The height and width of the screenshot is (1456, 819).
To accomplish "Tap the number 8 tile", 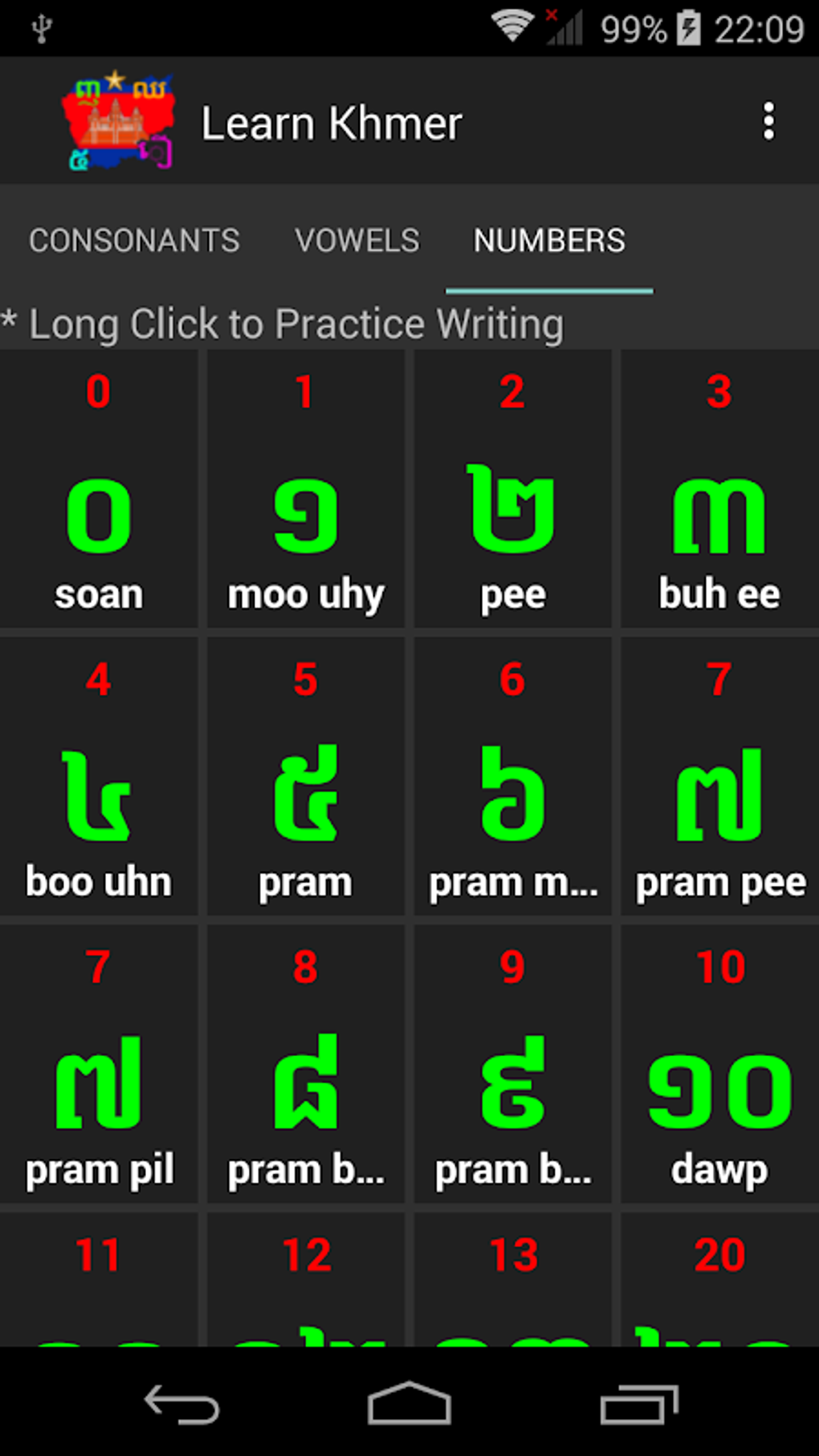I will (305, 1065).
